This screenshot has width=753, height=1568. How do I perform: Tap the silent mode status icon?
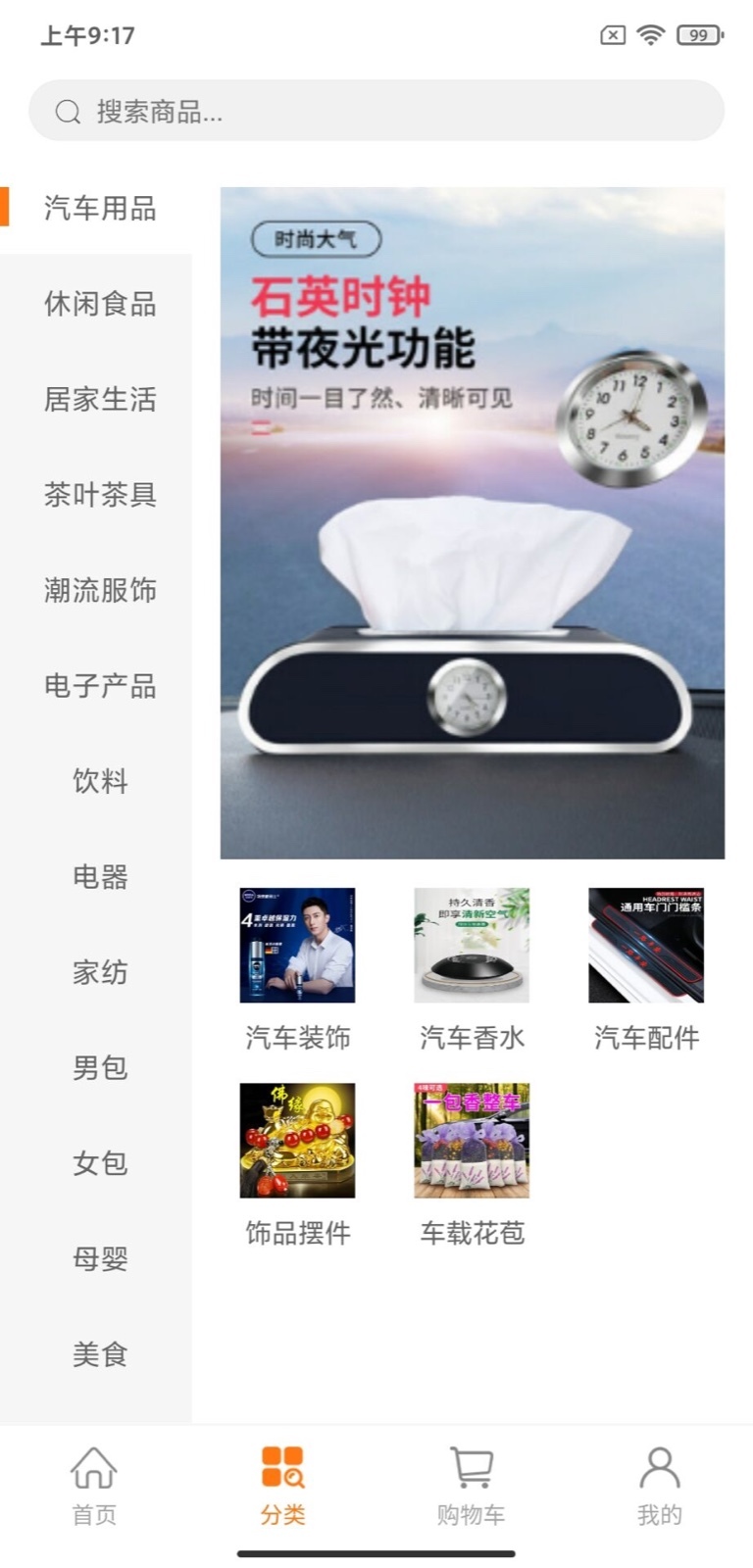pyautogui.click(x=611, y=34)
